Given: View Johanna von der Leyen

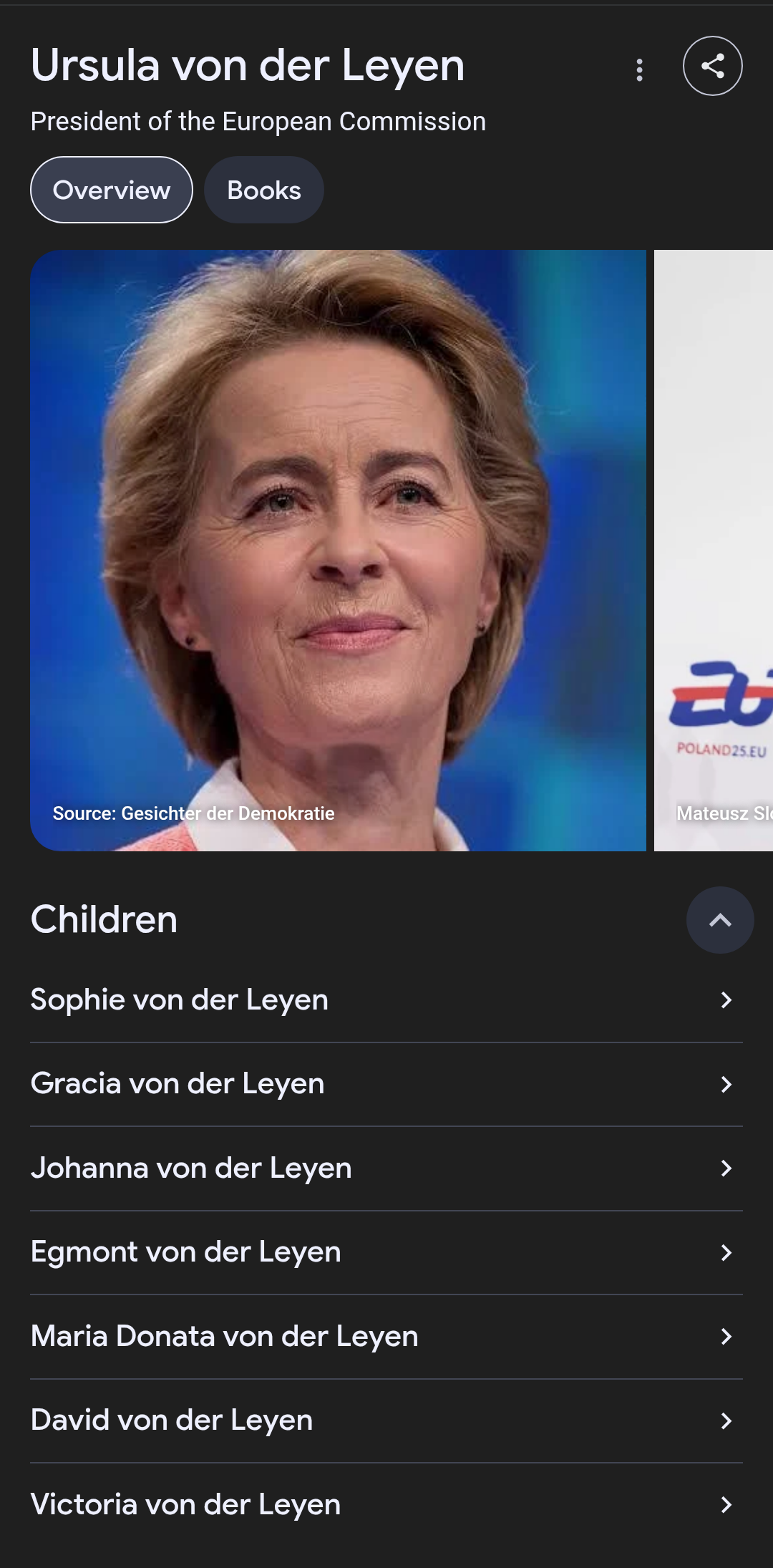Looking at the screenshot, I should click(x=386, y=1168).
